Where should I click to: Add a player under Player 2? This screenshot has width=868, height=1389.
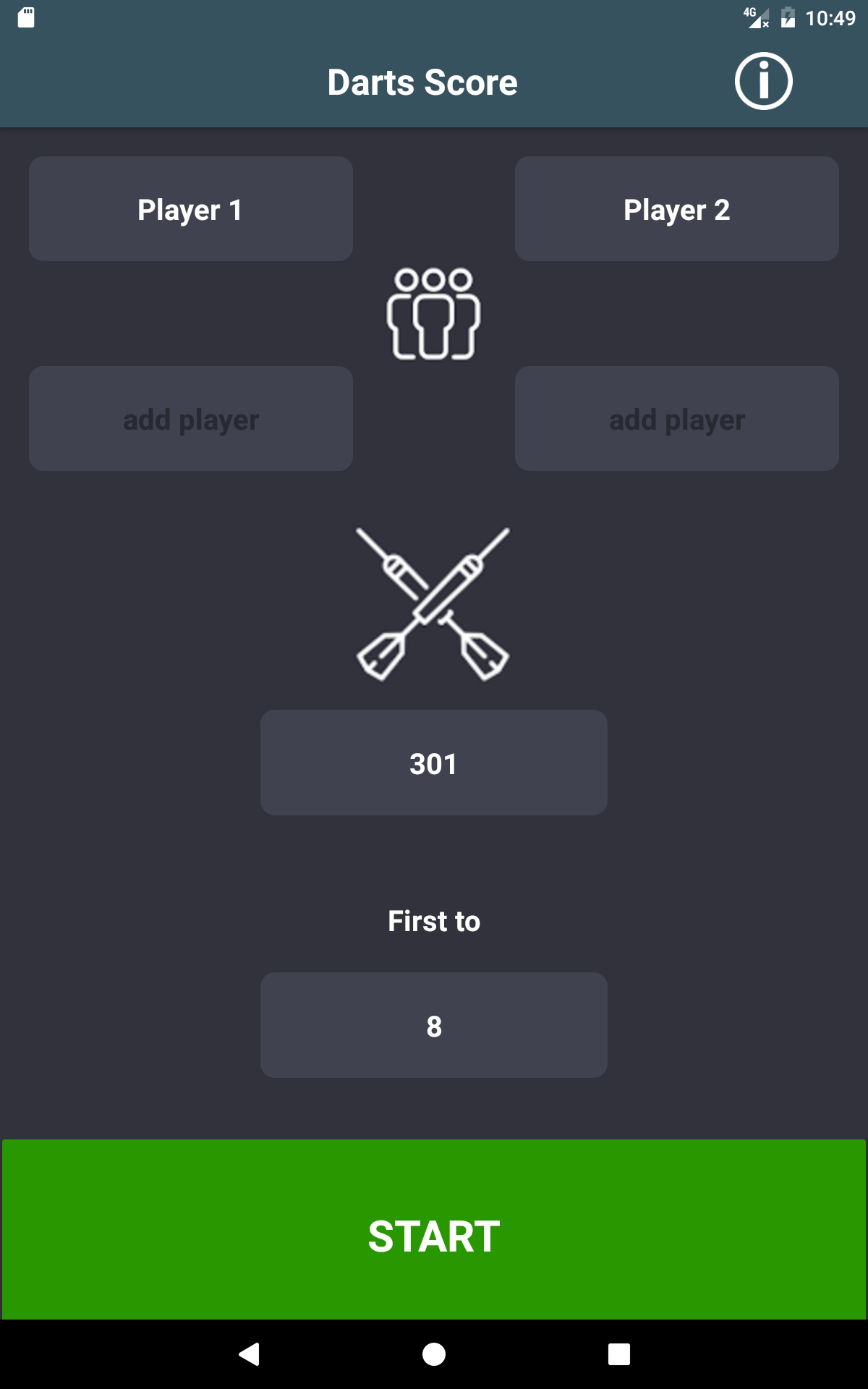pyautogui.click(x=677, y=419)
